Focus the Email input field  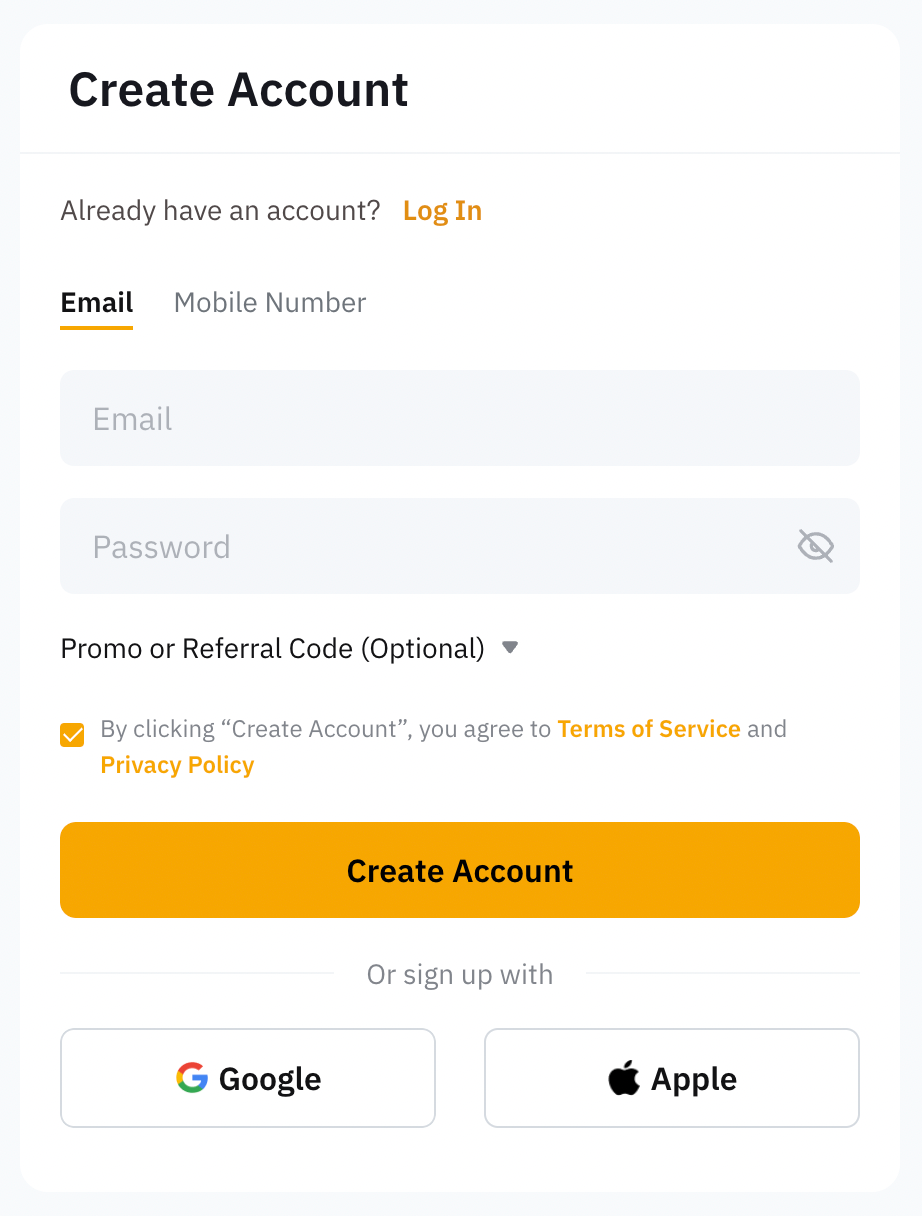click(x=460, y=418)
